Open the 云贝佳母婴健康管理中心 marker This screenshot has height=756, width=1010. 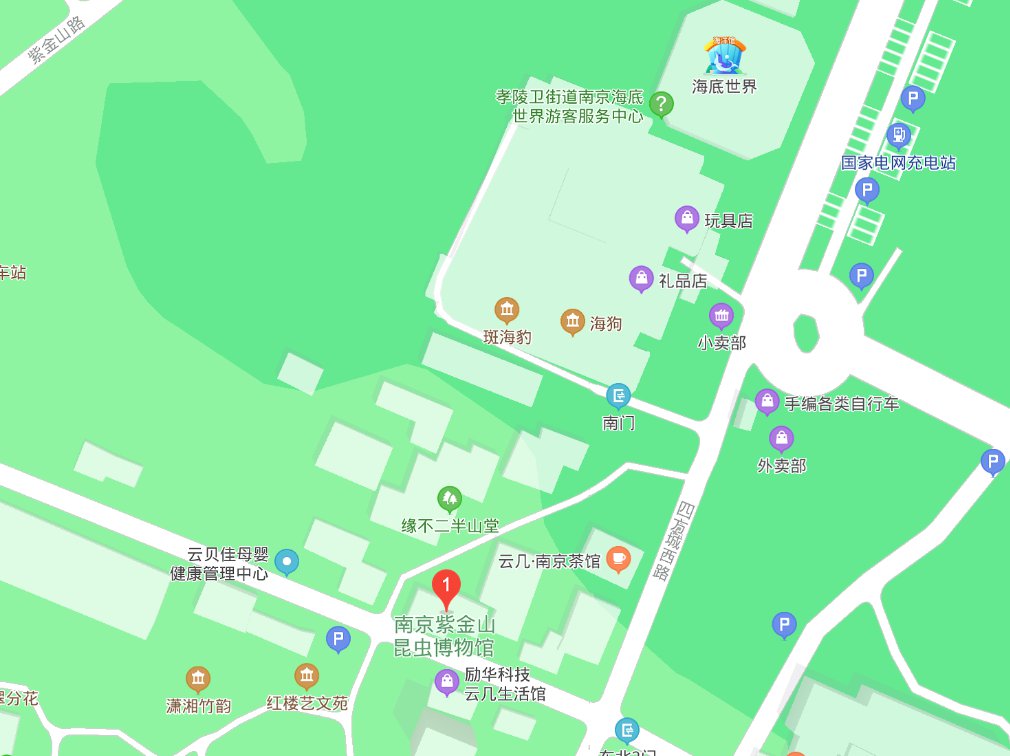click(287, 563)
